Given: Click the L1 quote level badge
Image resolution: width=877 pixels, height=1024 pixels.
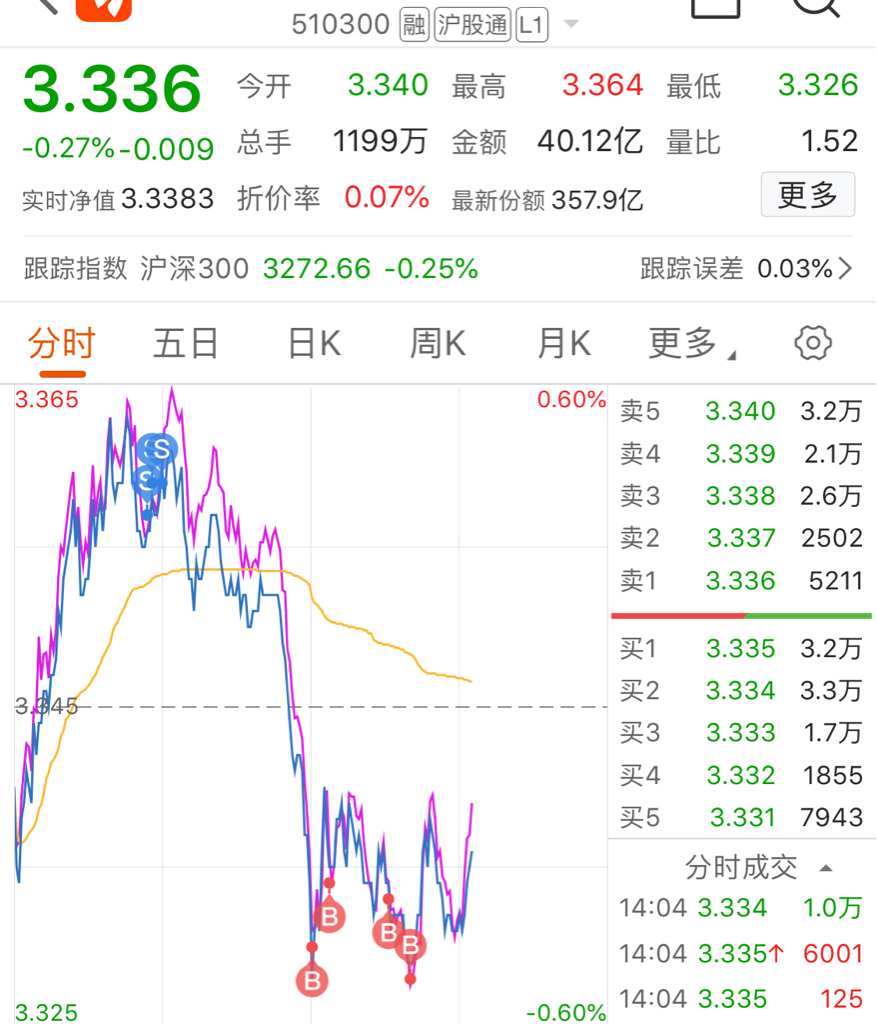Looking at the screenshot, I should coord(531,24).
